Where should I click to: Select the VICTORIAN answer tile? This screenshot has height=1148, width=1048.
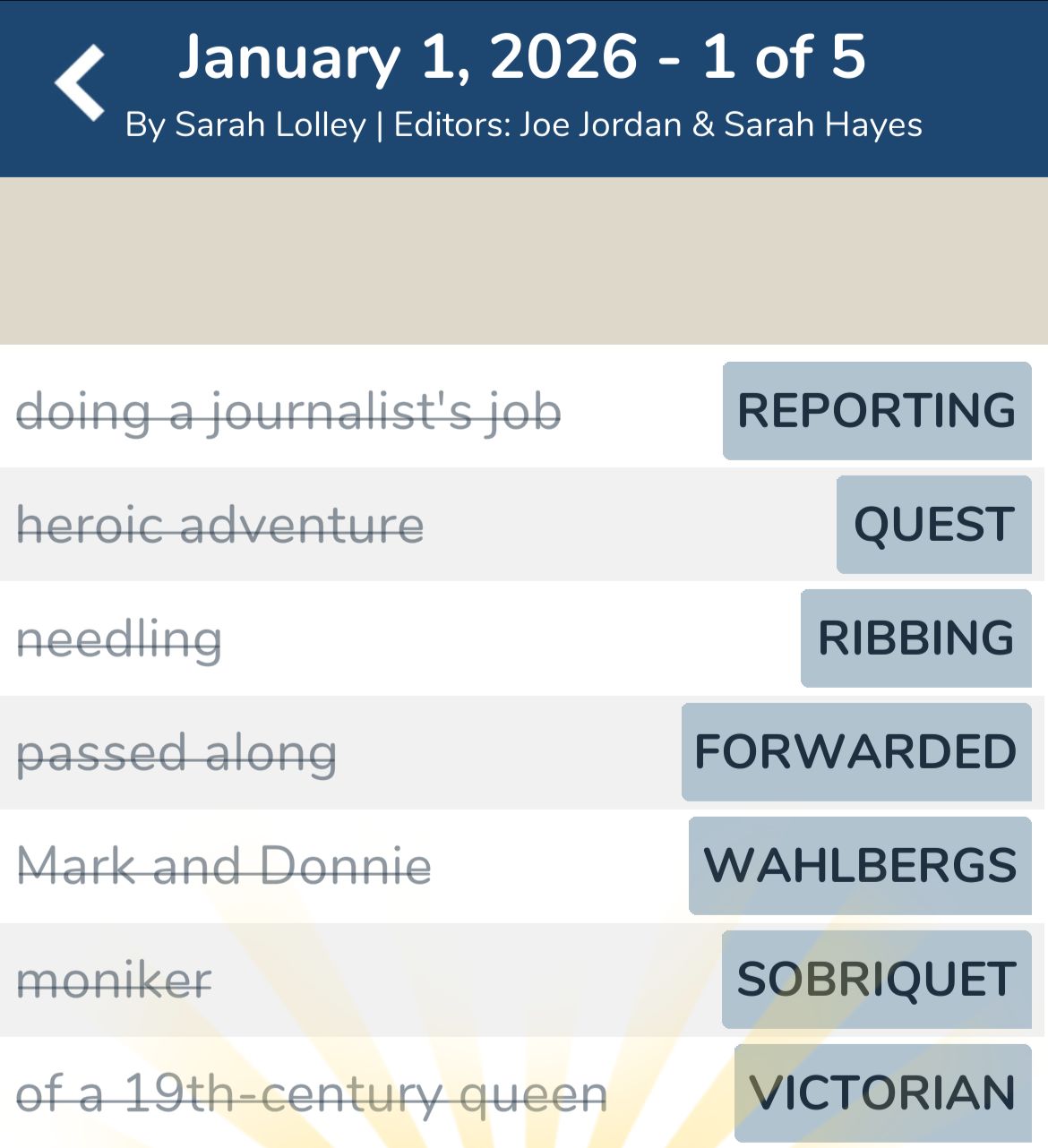coord(881,1092)
